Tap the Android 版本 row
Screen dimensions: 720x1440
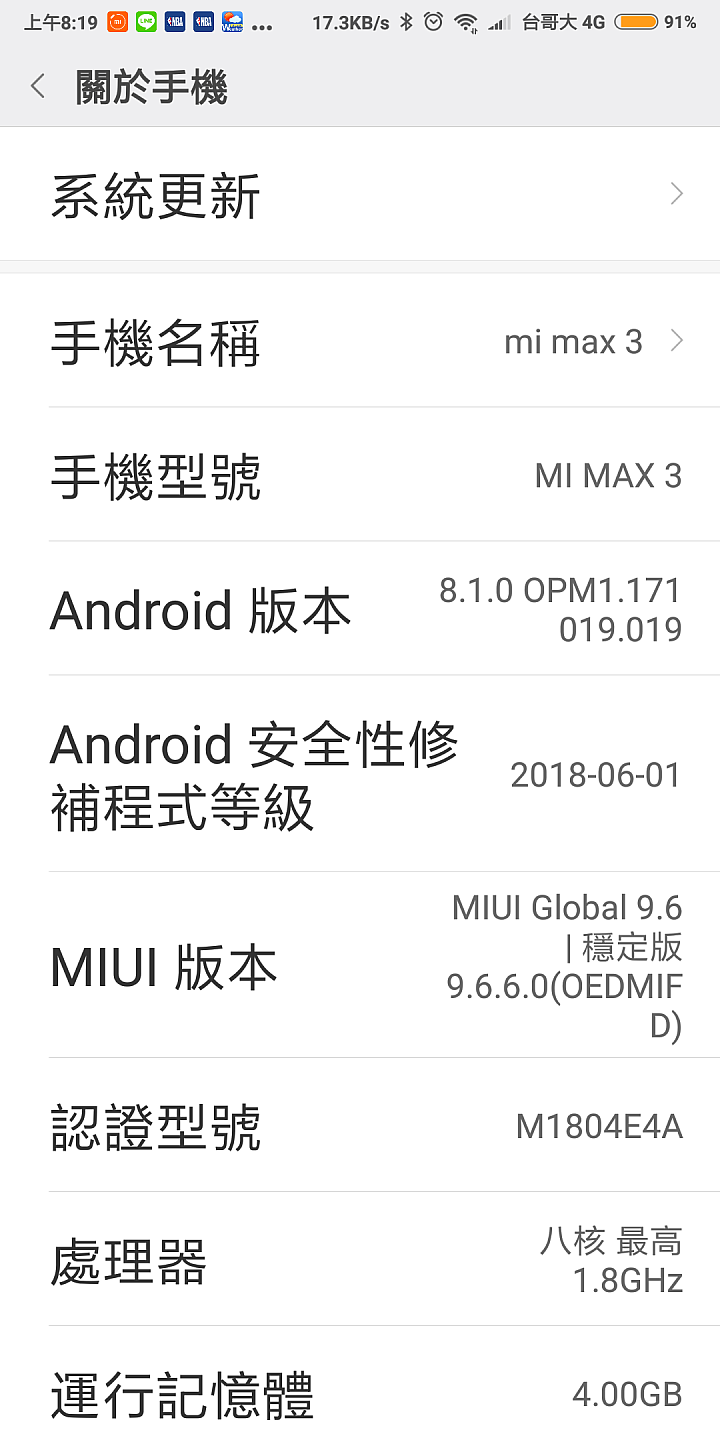point(360,609)
